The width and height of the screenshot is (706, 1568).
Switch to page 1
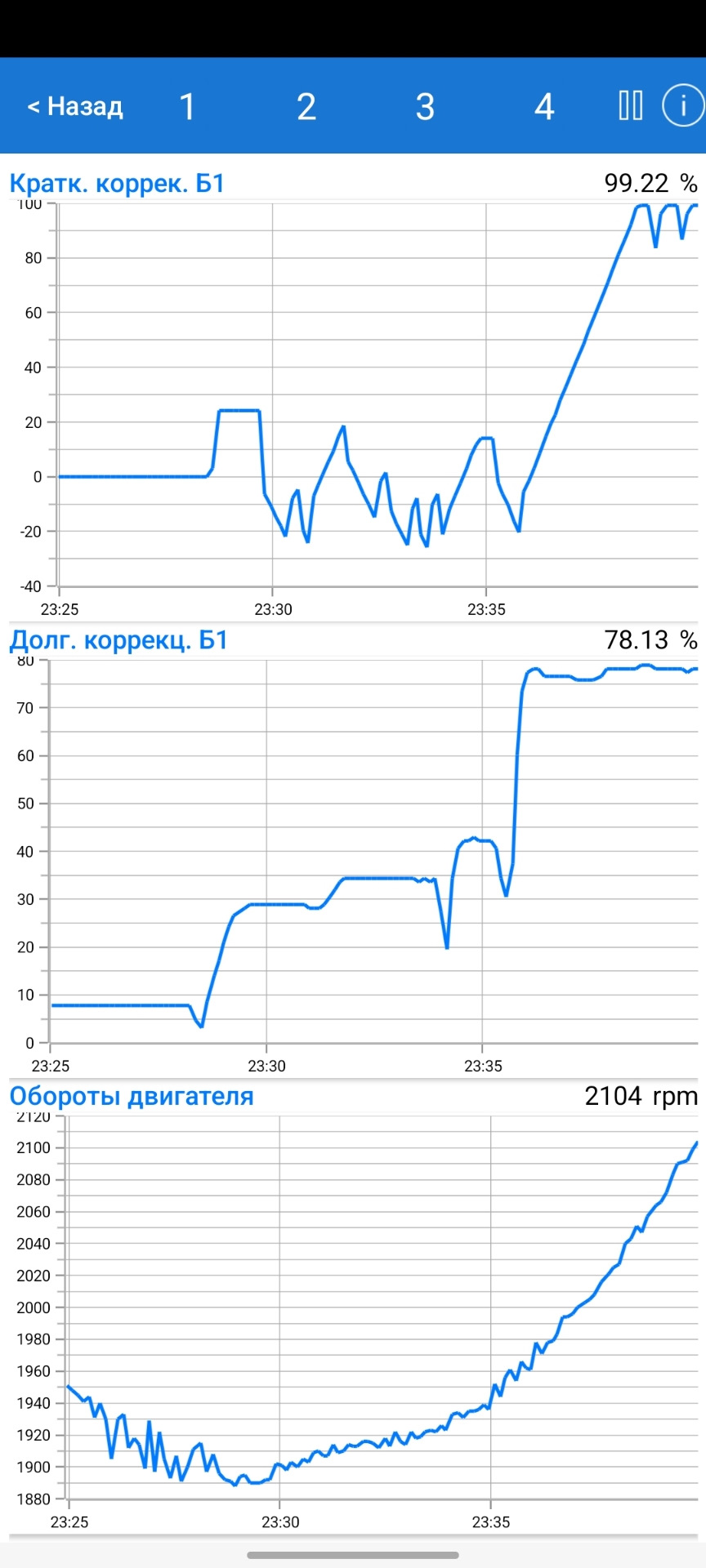(x=187, y=106)
